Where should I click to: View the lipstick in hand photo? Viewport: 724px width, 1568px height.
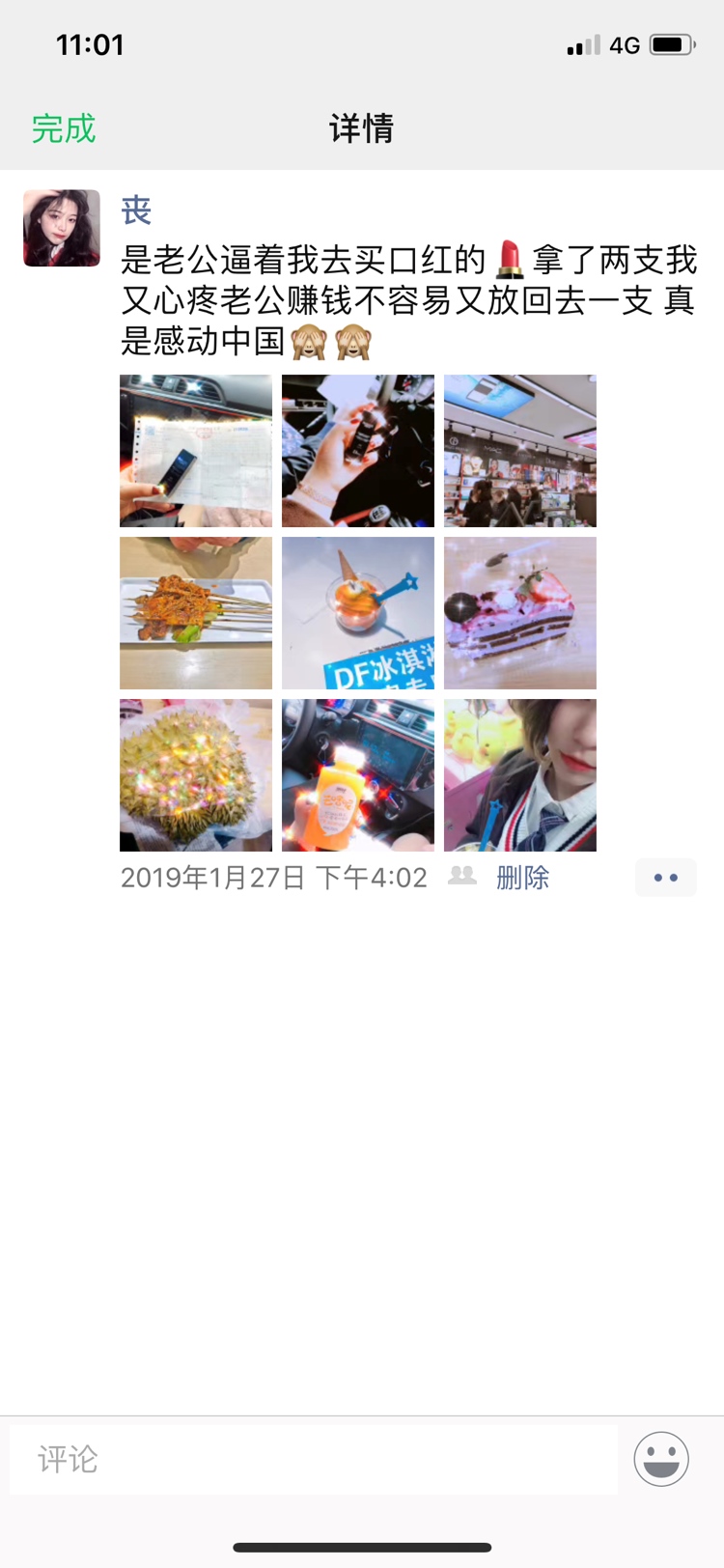358,451
